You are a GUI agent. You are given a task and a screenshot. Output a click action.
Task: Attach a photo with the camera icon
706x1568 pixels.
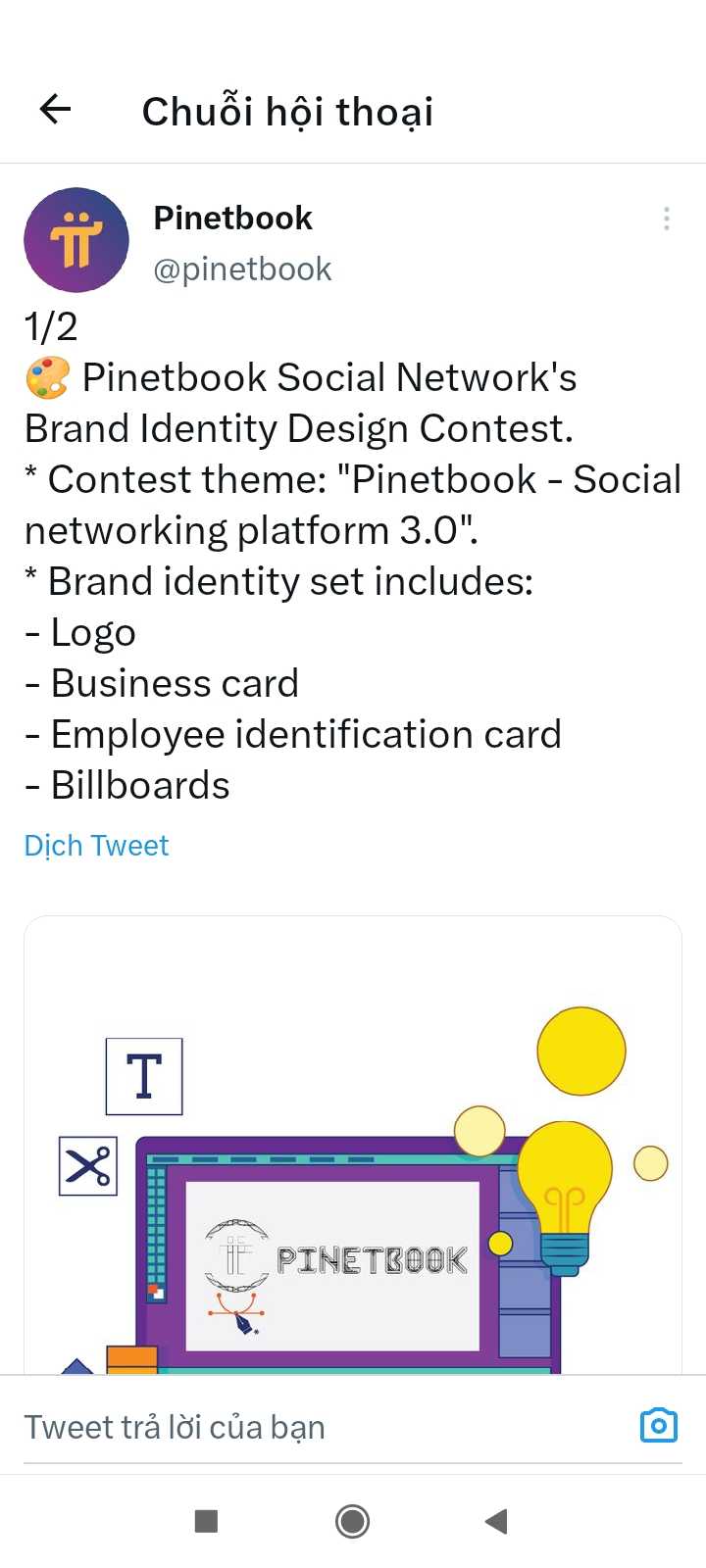[x=658, y=1426]
